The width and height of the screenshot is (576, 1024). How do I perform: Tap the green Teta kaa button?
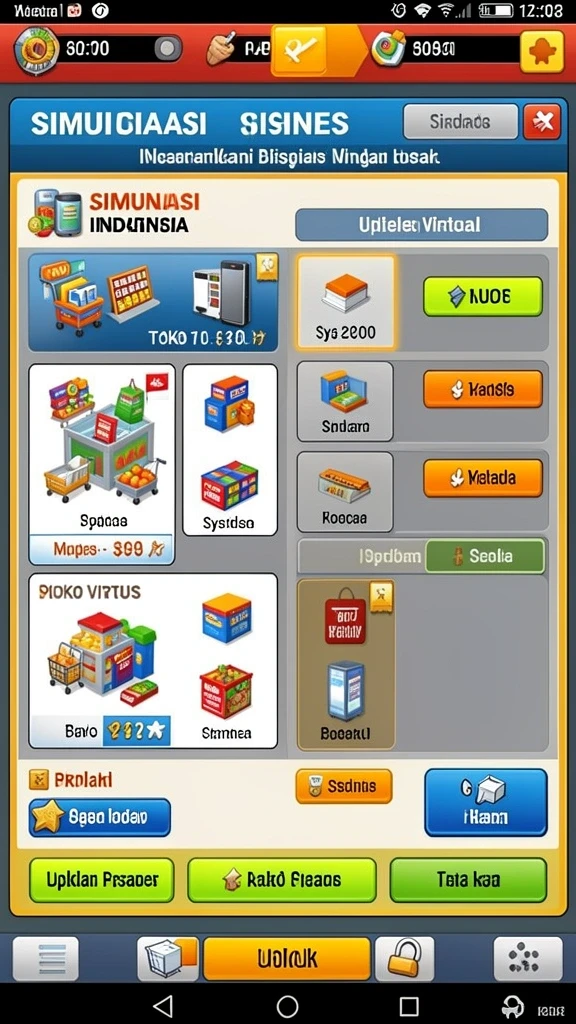(x=468, y=880)
